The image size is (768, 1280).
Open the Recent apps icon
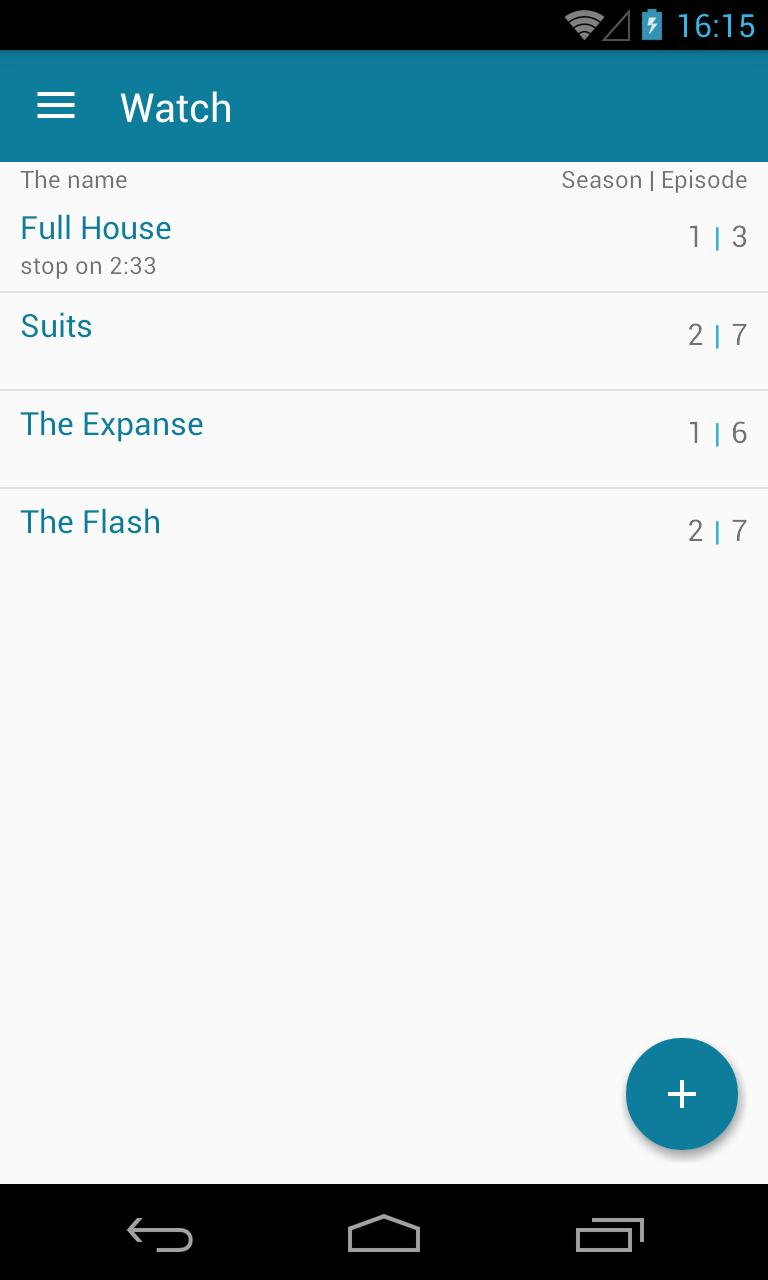click(609, 1235)
